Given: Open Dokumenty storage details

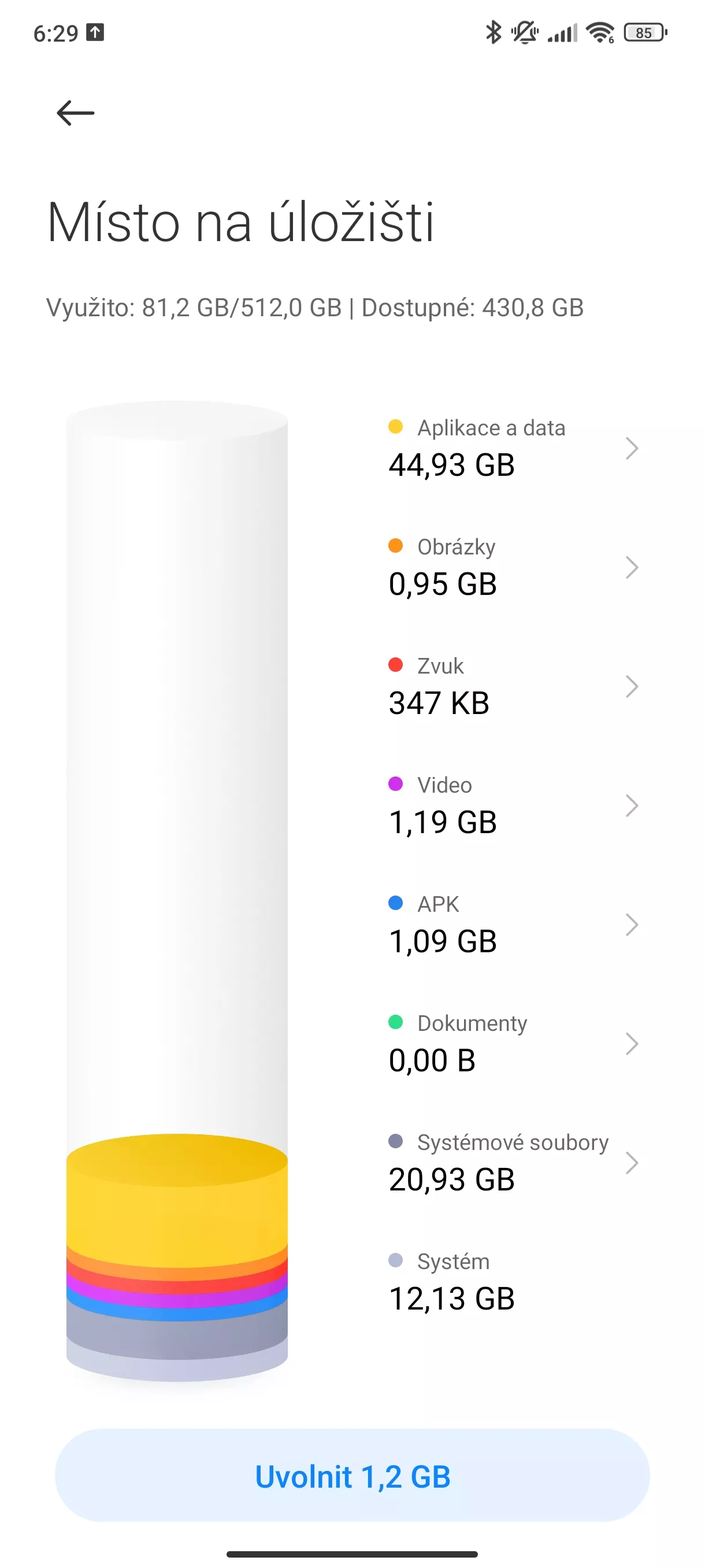Looking at the screenshot, I should pos(514,1044).
